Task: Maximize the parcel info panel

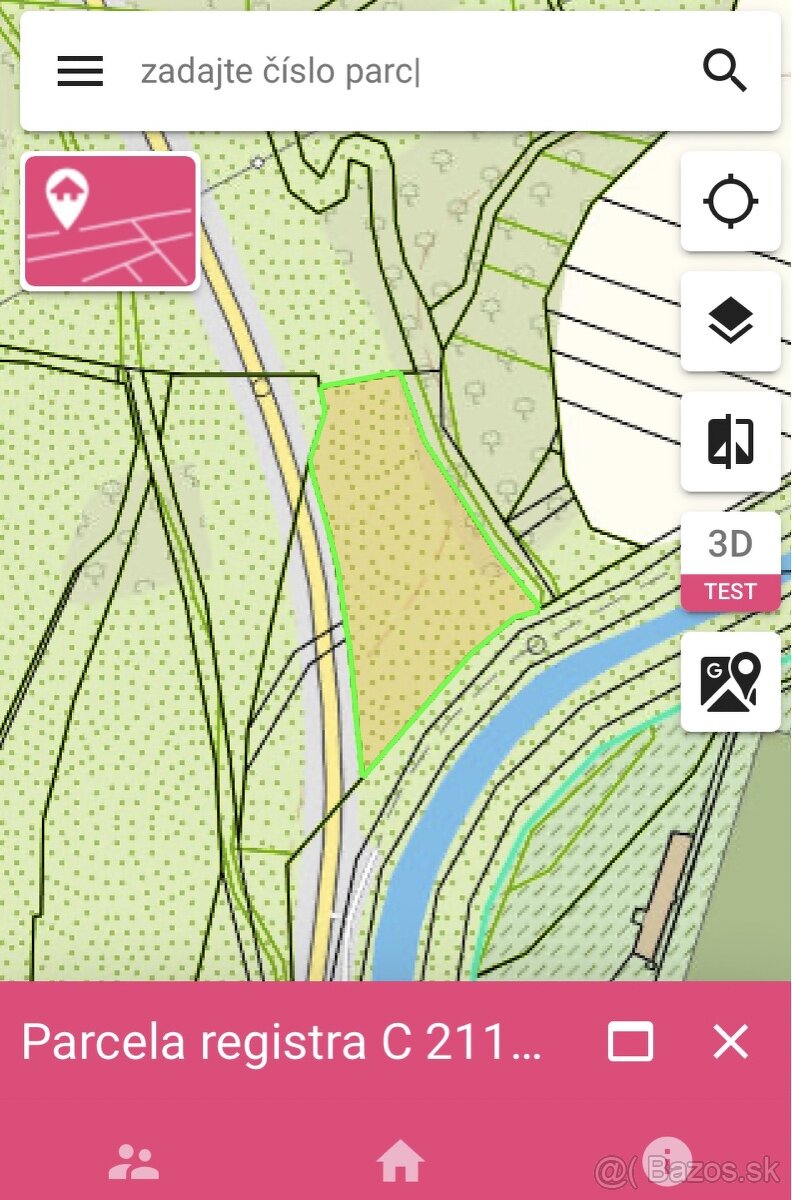Action: point(630,1042)
